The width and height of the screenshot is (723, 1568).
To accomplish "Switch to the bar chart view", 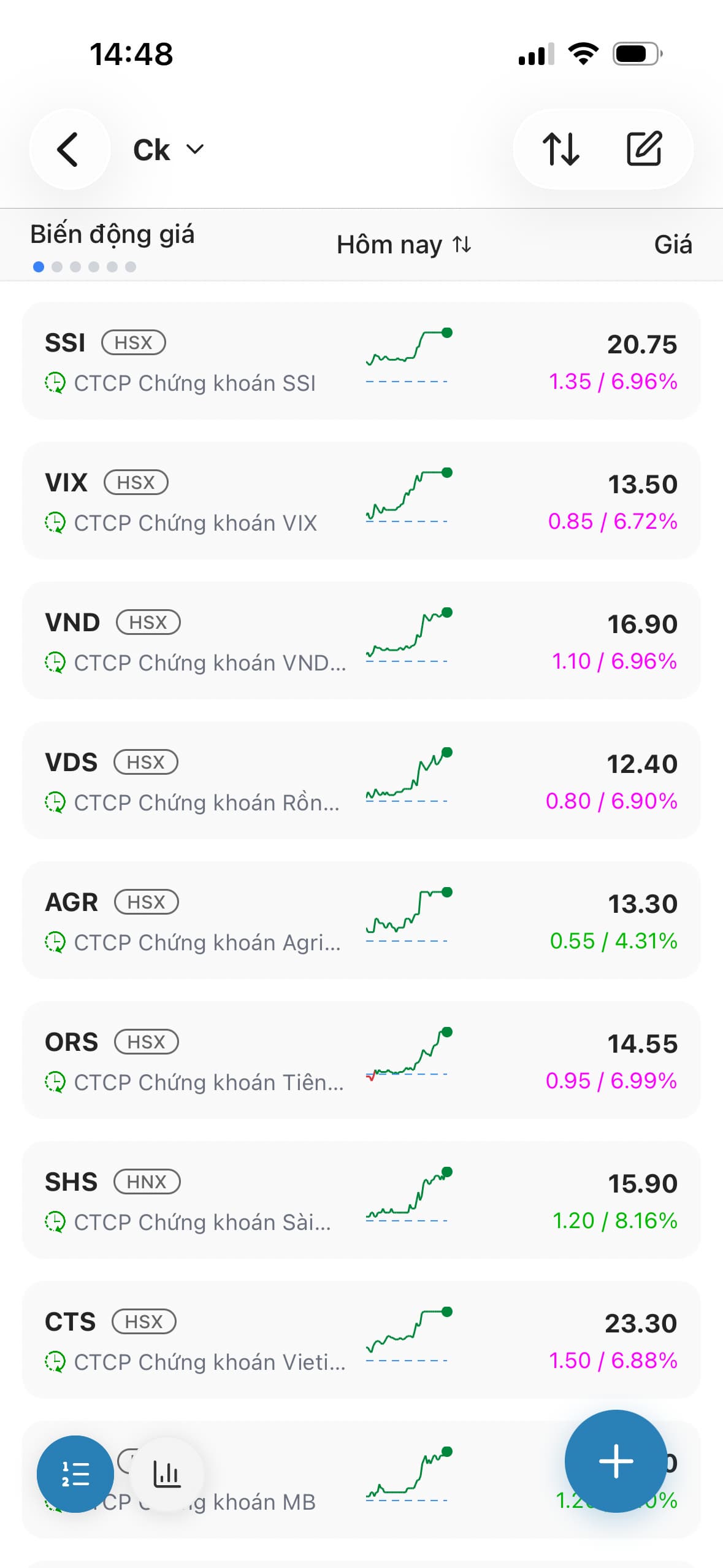I will (x=166, y=1474).
